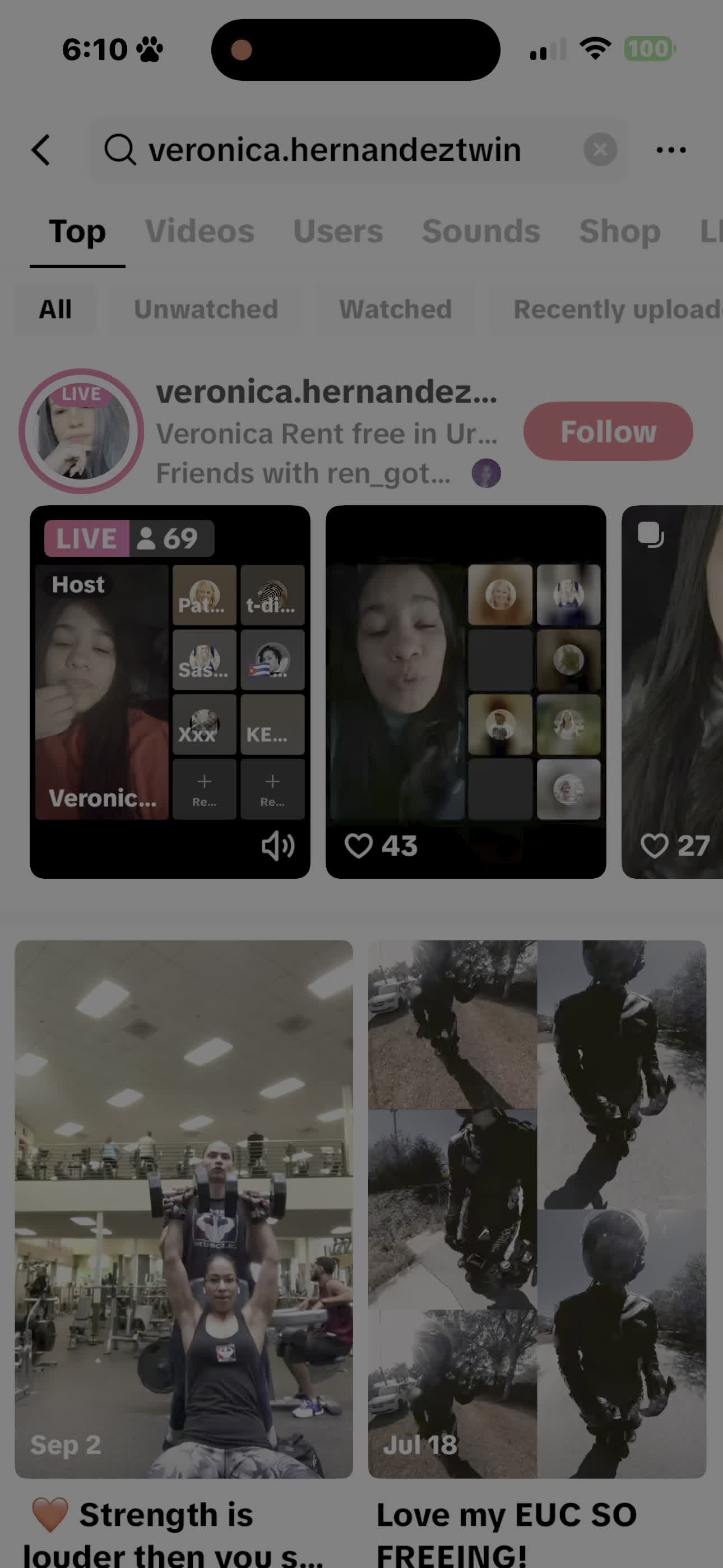Clear the search text
Screen dimensions: 723x1568
[600, 150]
